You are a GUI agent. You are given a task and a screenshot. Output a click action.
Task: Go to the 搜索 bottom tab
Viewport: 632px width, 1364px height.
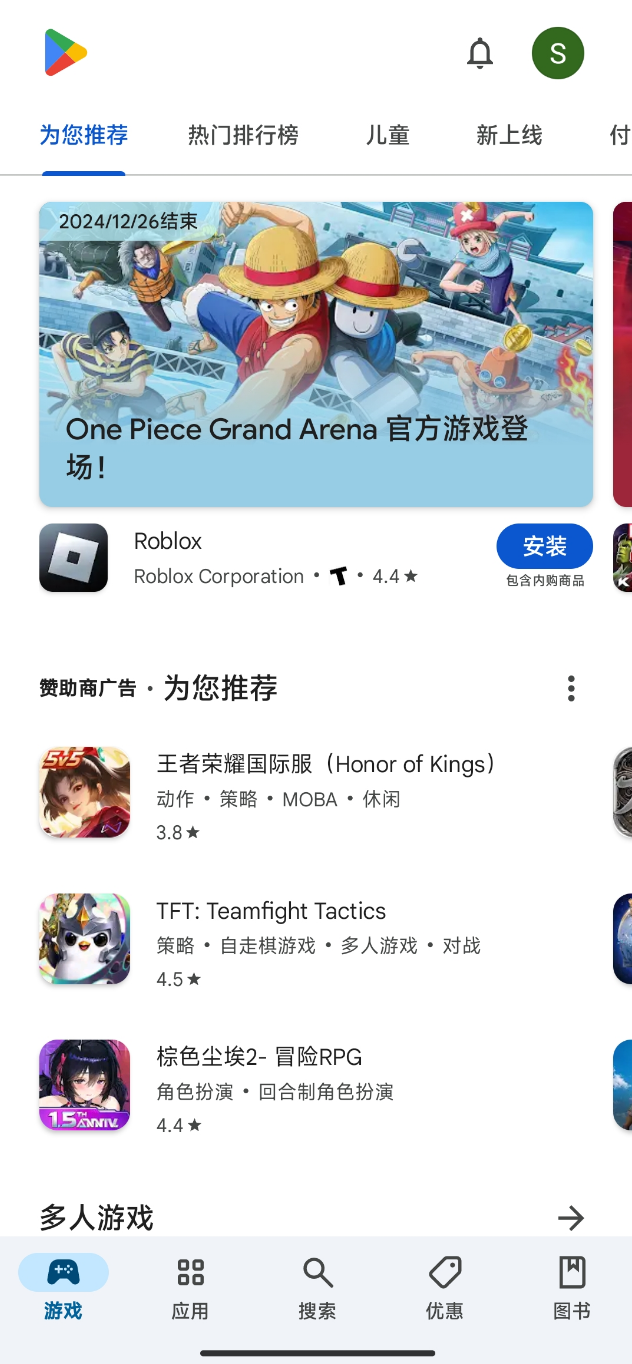317,1288
